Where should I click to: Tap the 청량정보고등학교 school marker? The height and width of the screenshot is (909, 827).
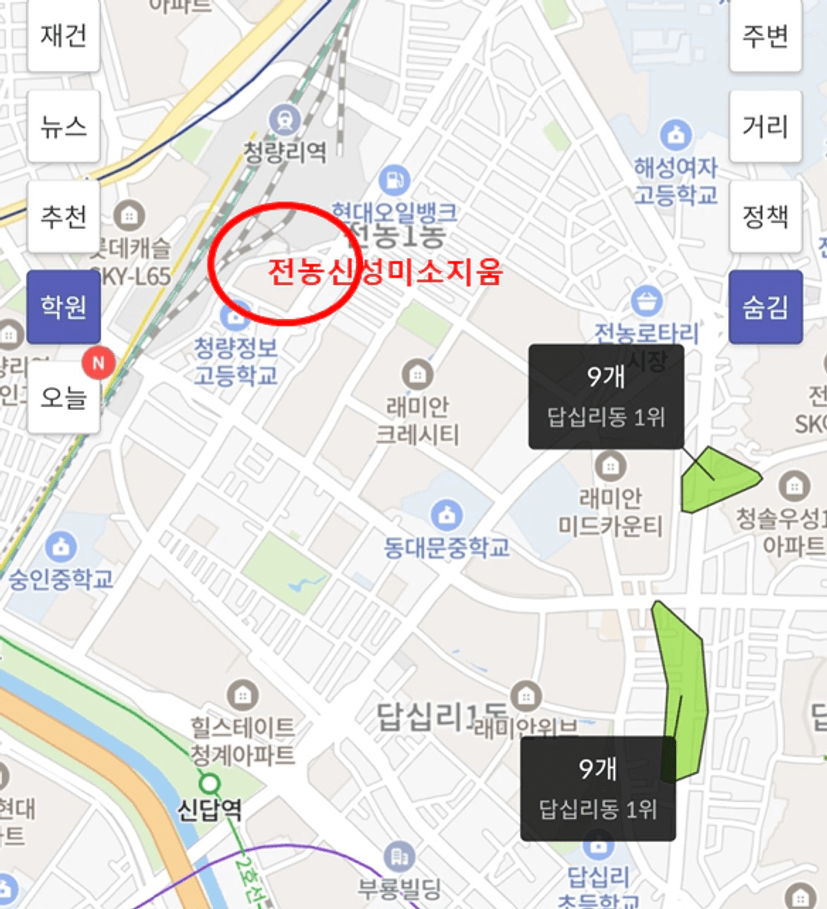[x=235, y=317]
